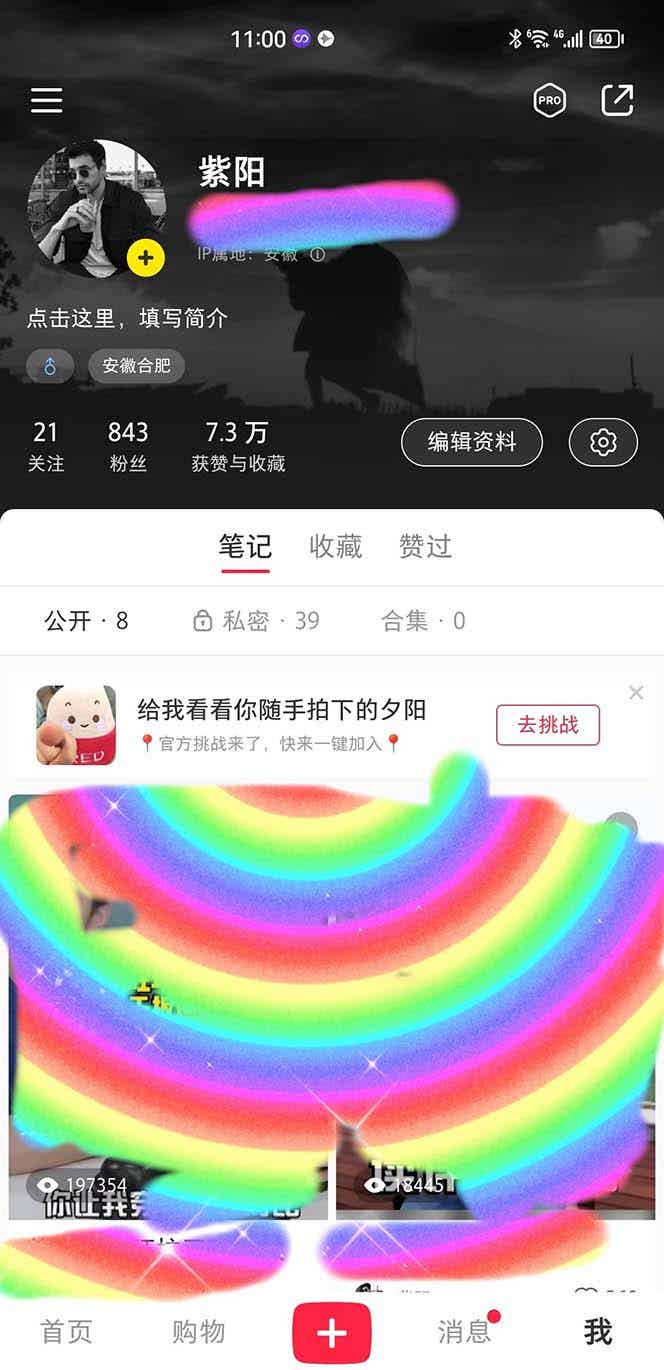Go to the 首页 home tab
The image size is (664, 1370).
[x=66, y=1331]
